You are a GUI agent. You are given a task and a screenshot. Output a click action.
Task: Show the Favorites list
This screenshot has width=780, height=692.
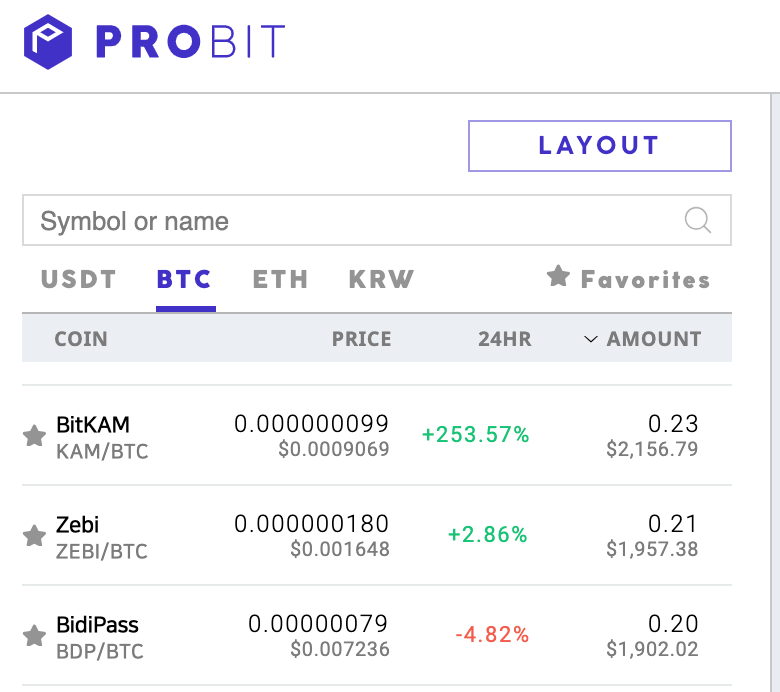[629, 279]
